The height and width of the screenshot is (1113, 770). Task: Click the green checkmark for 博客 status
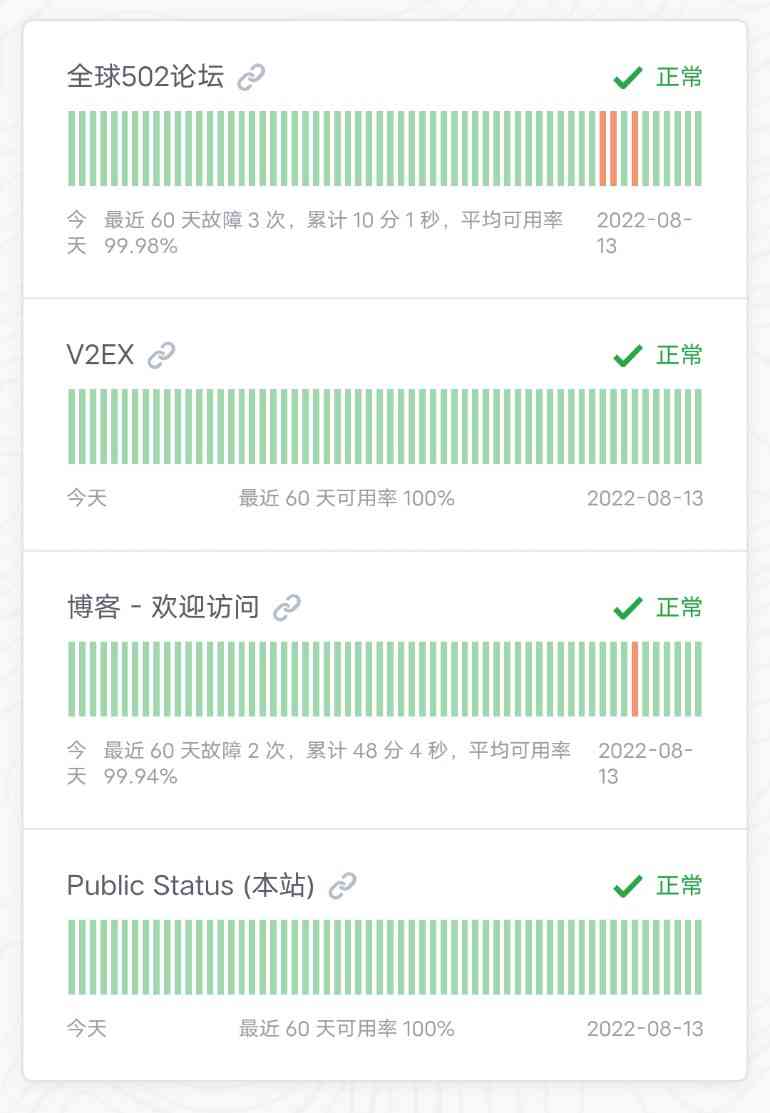coord(627,606)
